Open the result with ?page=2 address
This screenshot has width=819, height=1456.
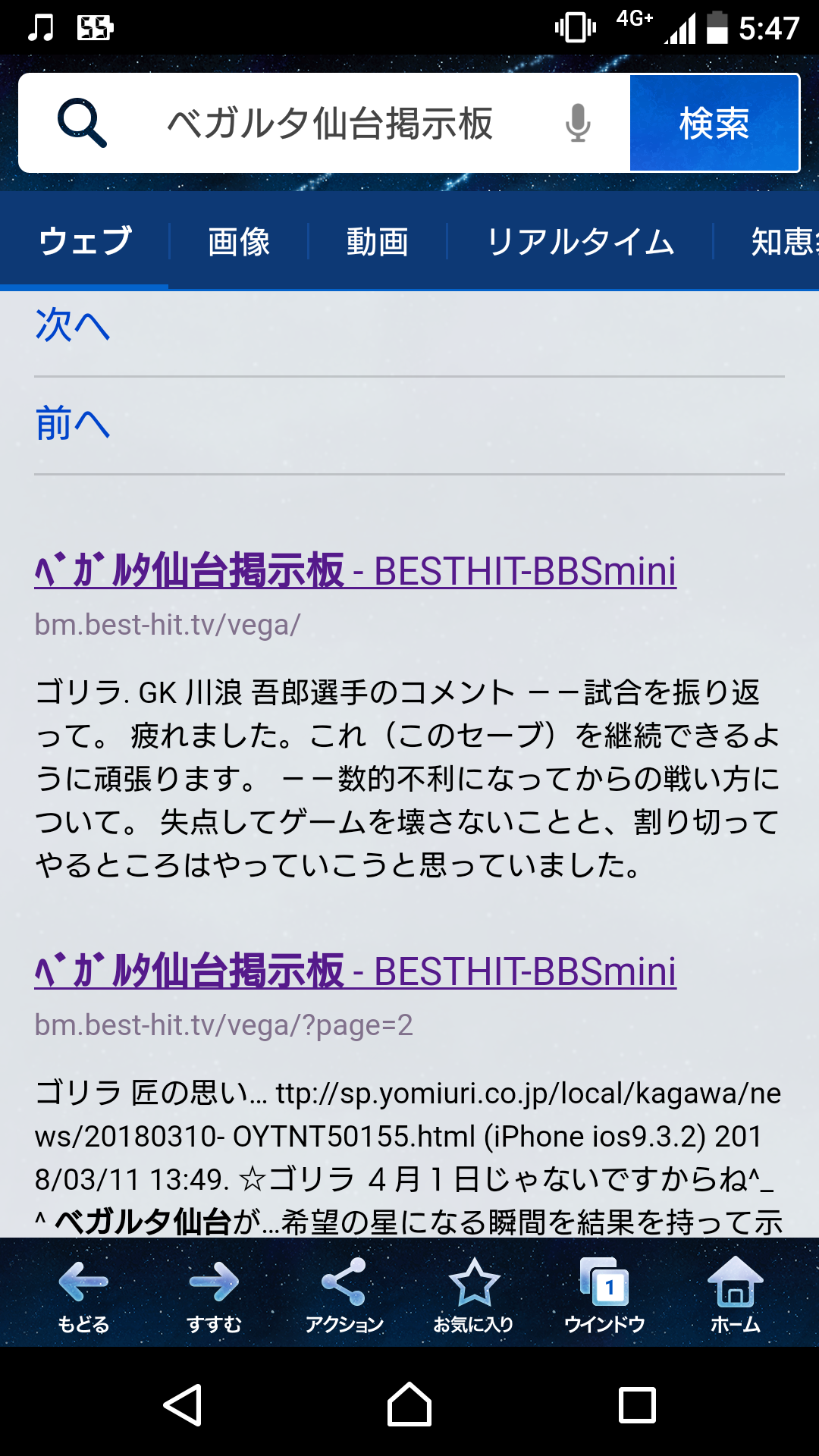coord(355,971)
